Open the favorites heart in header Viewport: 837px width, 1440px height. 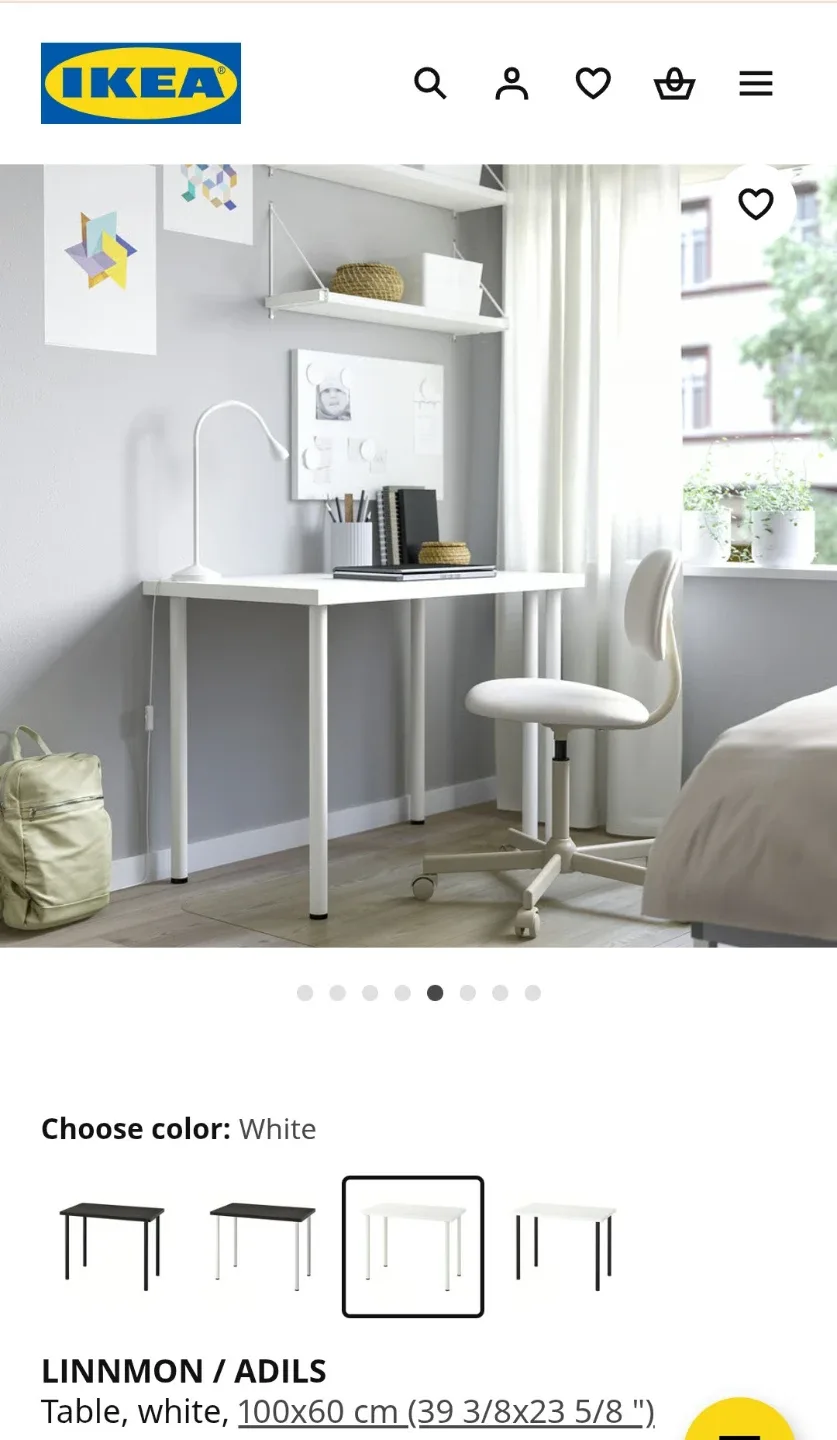[x=593, y=83]
